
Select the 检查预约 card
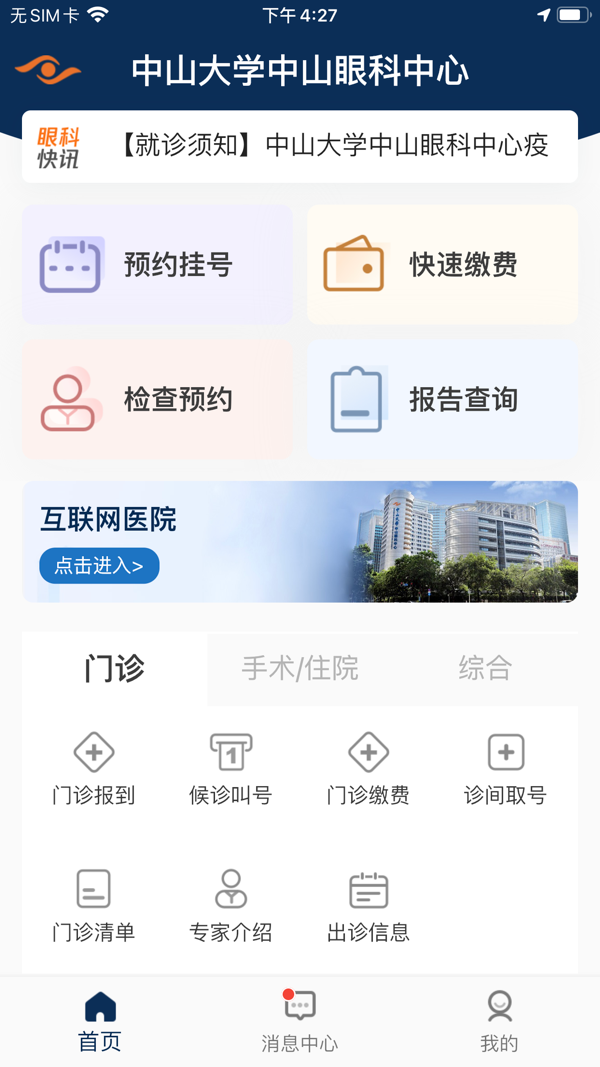coord(157,400)
